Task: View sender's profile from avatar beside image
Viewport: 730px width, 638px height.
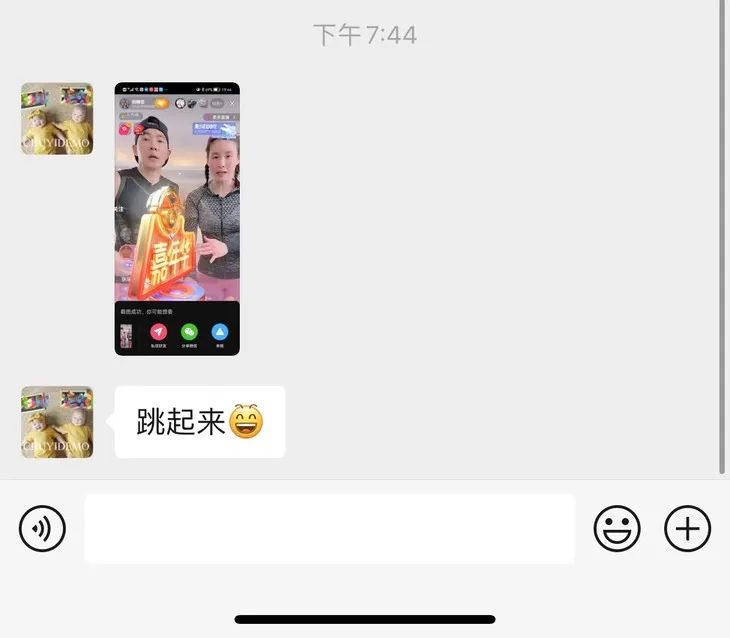Action: 57,118
